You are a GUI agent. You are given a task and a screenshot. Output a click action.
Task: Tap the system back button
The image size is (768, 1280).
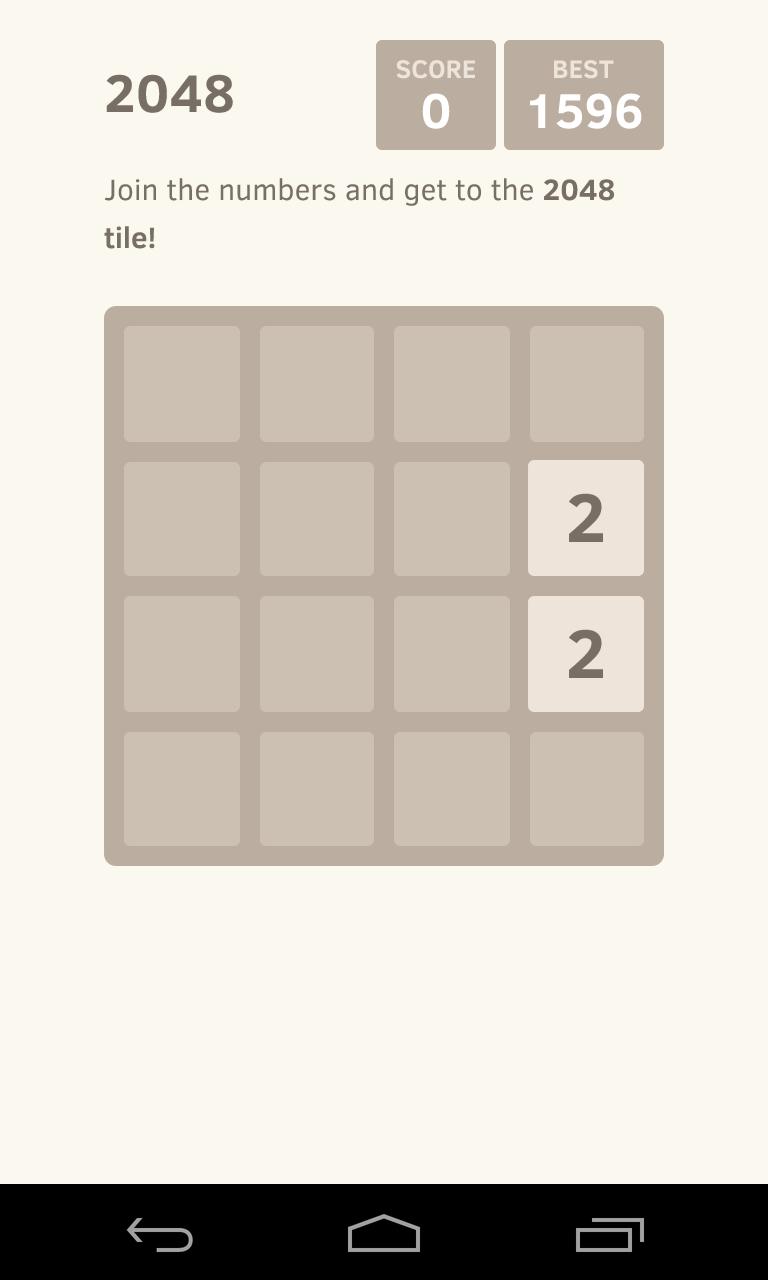pos(160,1235)
